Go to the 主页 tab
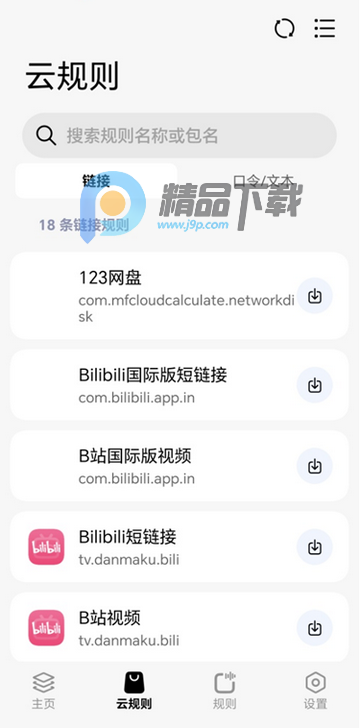 (44, 690)
